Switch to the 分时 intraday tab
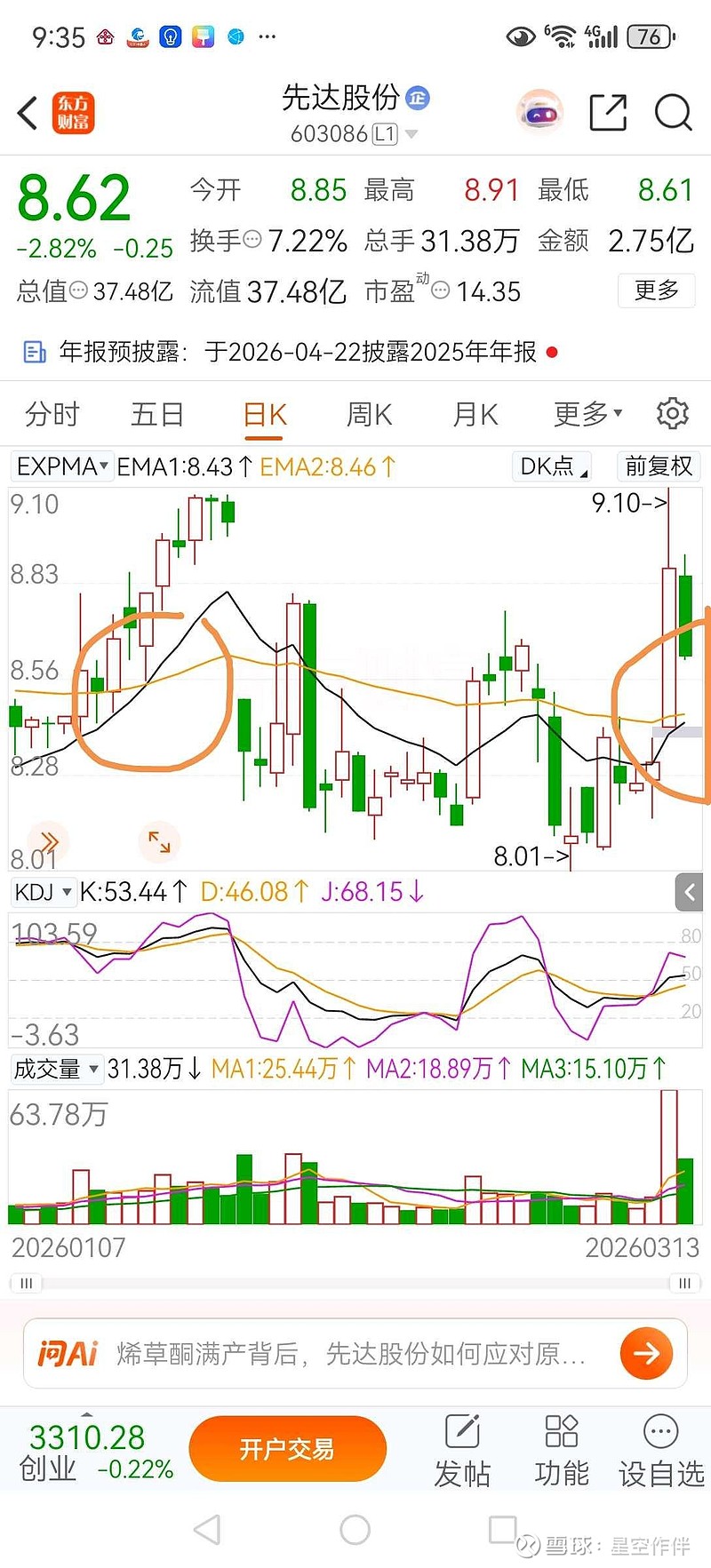This screenshot has width=711, height=1568. click(51, 414)
